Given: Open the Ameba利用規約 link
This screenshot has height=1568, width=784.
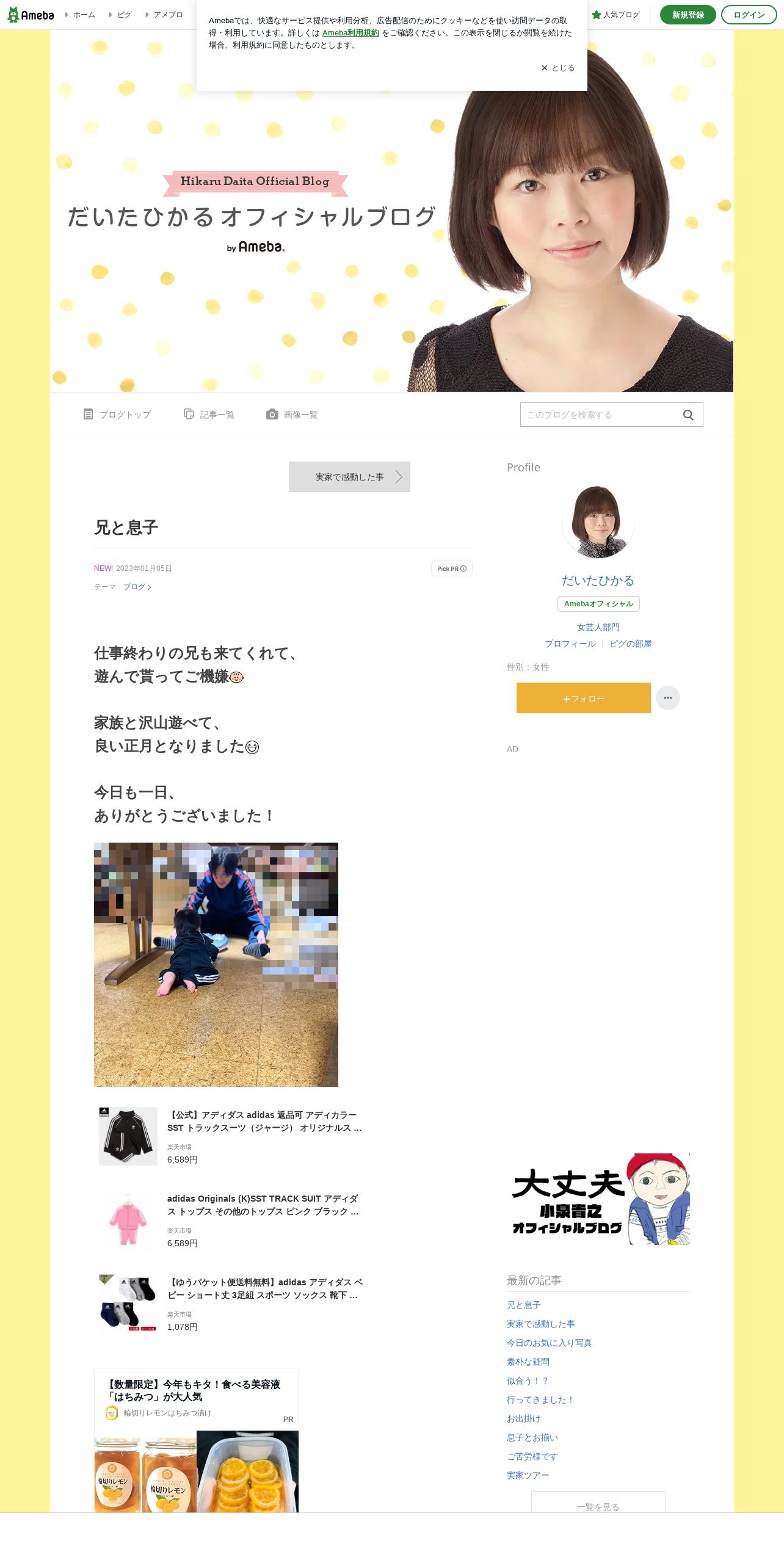Looking at the screenshot, I should [350, 33].
